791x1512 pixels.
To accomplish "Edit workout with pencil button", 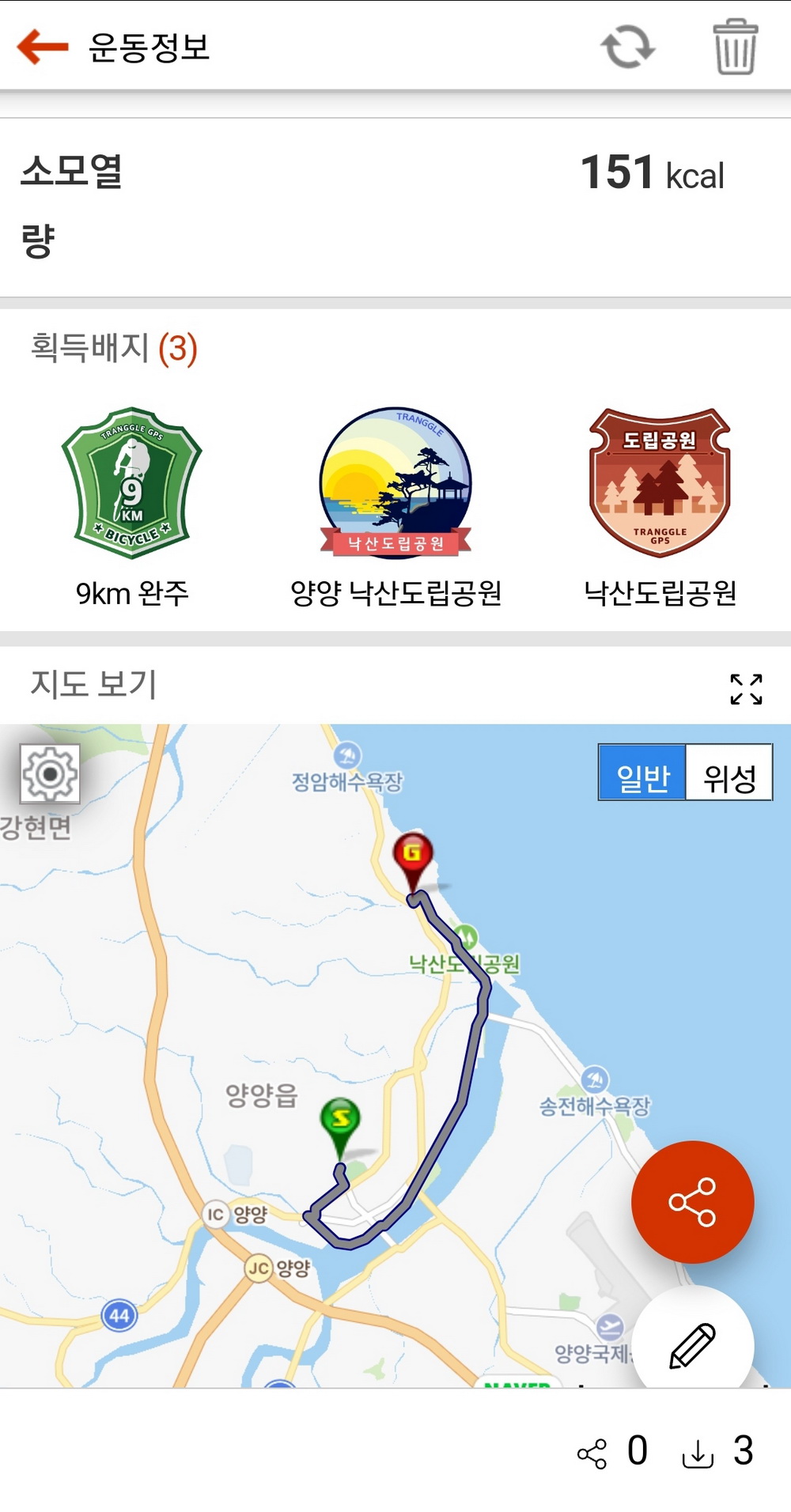I will click(692, 1344).
